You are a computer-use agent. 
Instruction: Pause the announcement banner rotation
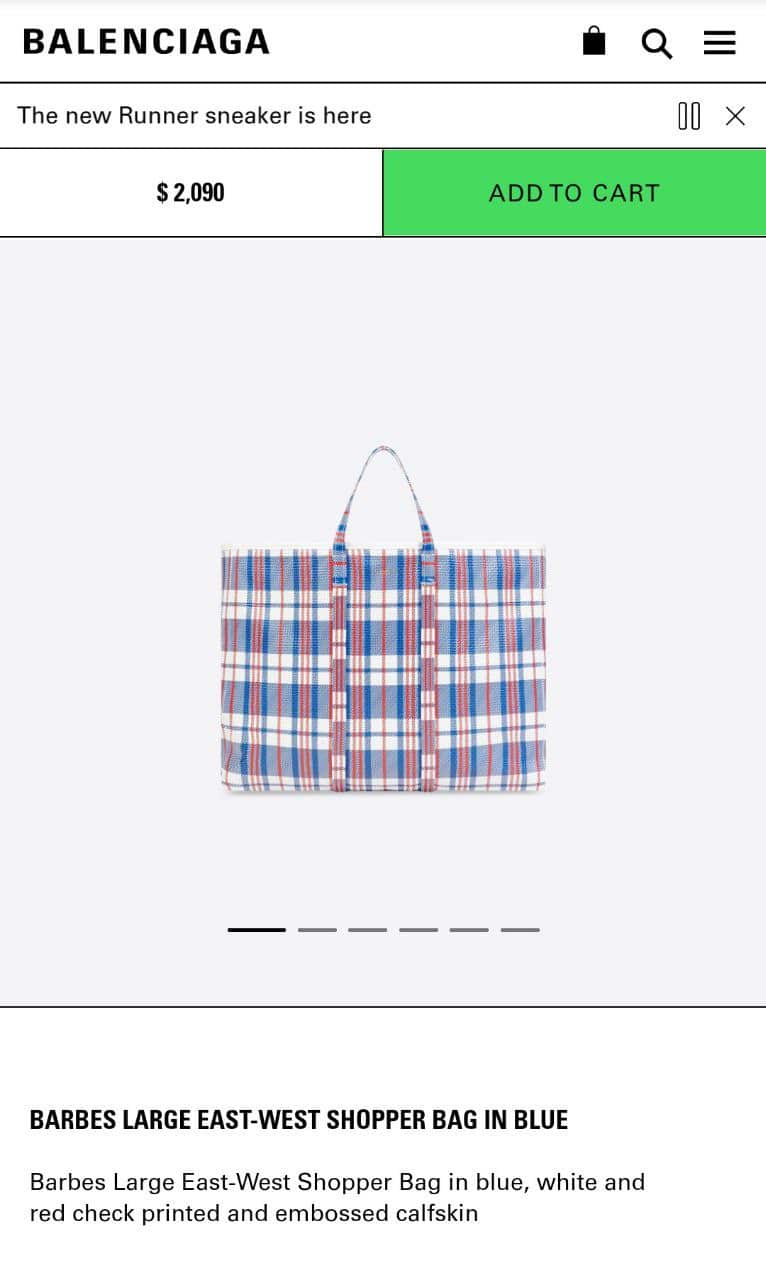point(689,116)
